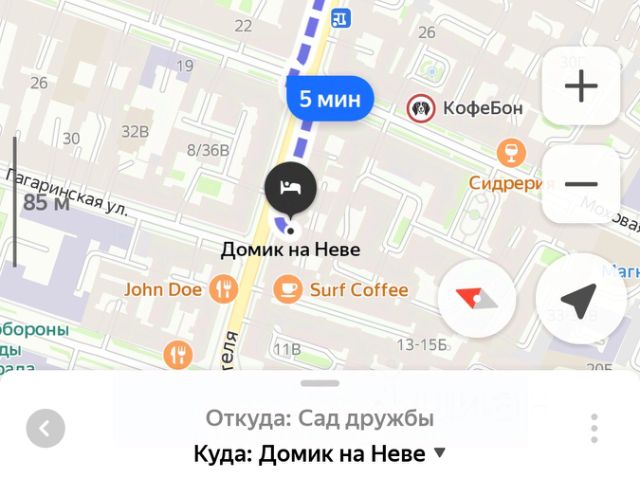Open the Surf Coffee place on map

(288, 290)
